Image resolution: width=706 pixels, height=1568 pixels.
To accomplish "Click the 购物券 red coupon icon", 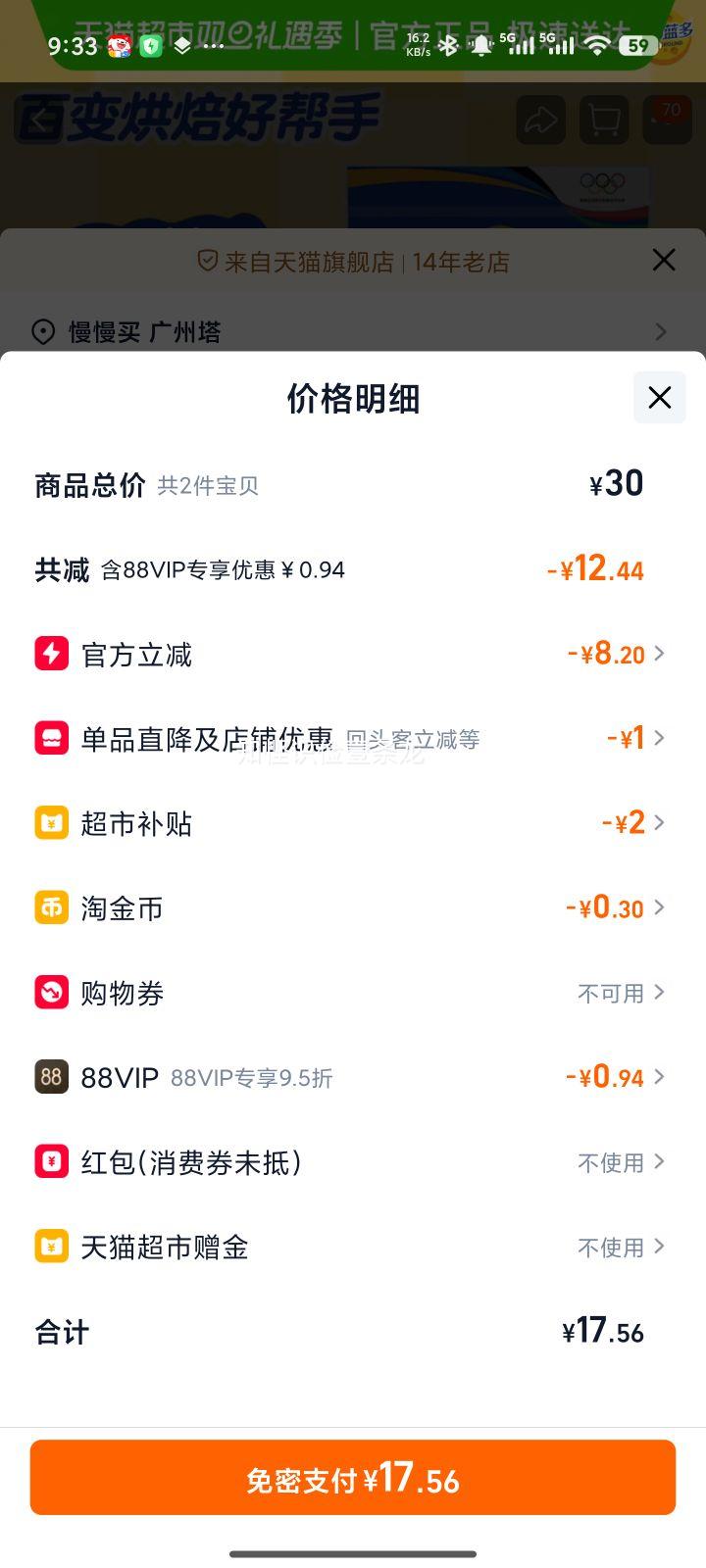I will 52,993.
